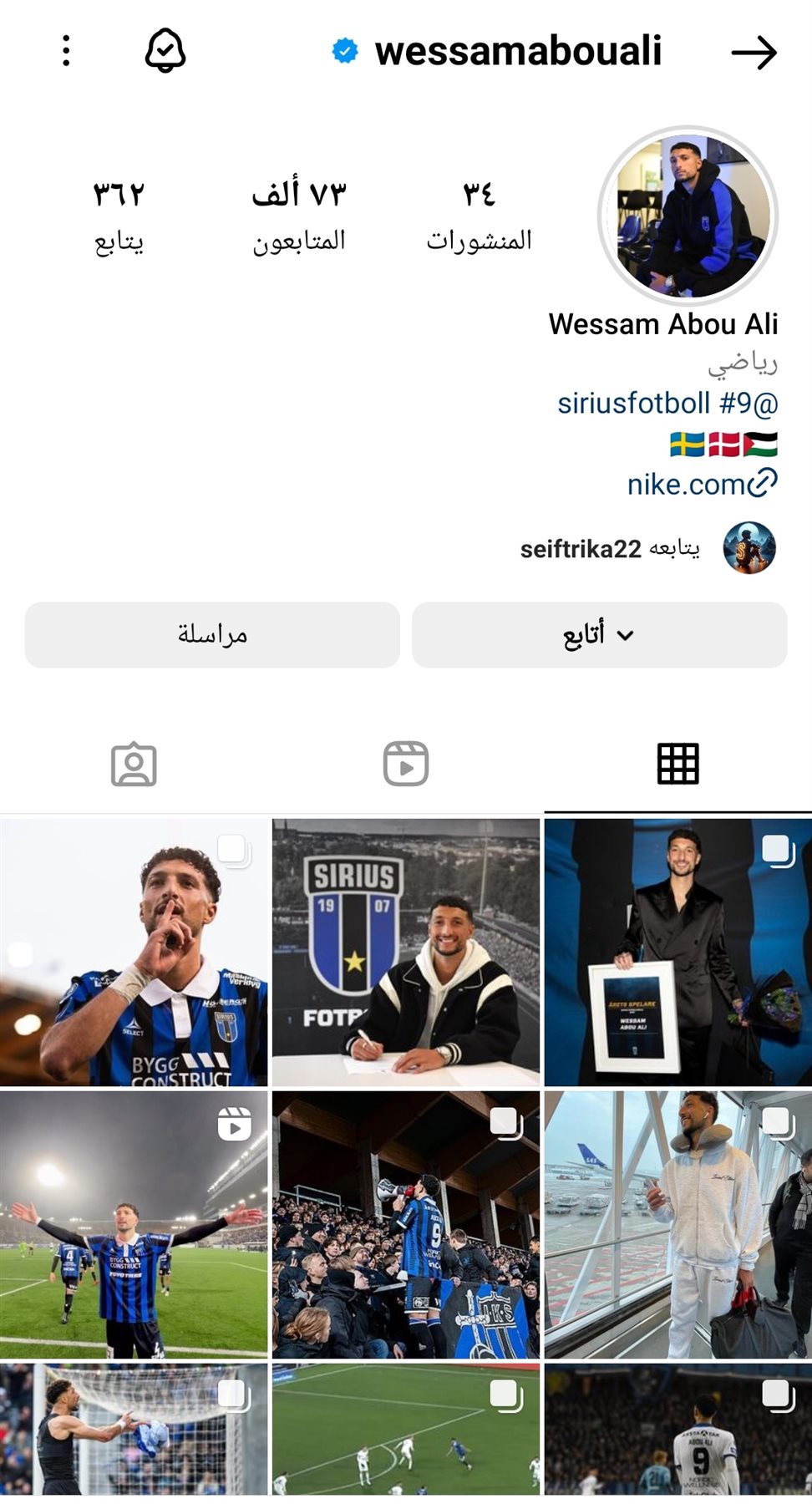Switch to the tagged photos tab
Viewport: 812px width, 1504px height.
(134, 764)
